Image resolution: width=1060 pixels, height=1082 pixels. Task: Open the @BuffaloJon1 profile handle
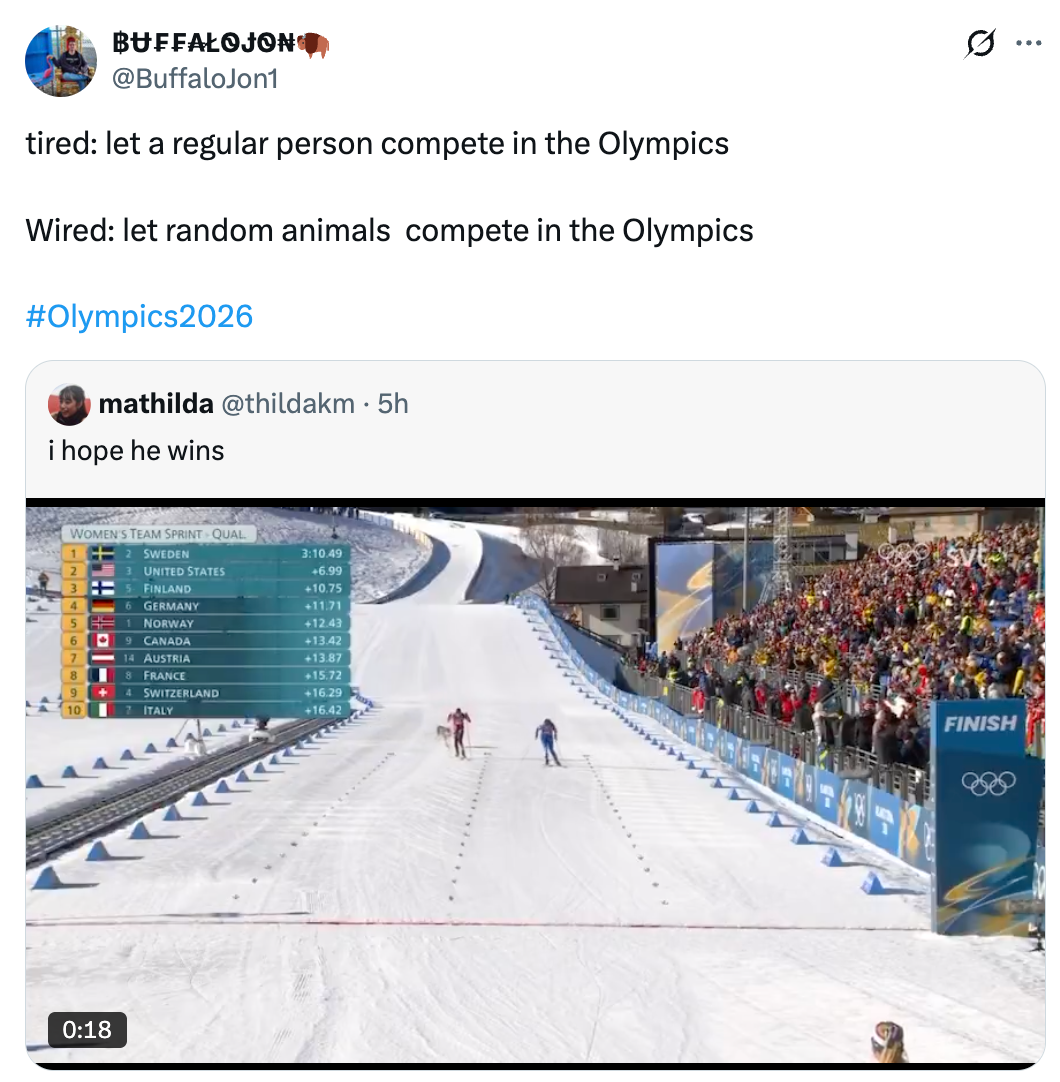(195, 78)
